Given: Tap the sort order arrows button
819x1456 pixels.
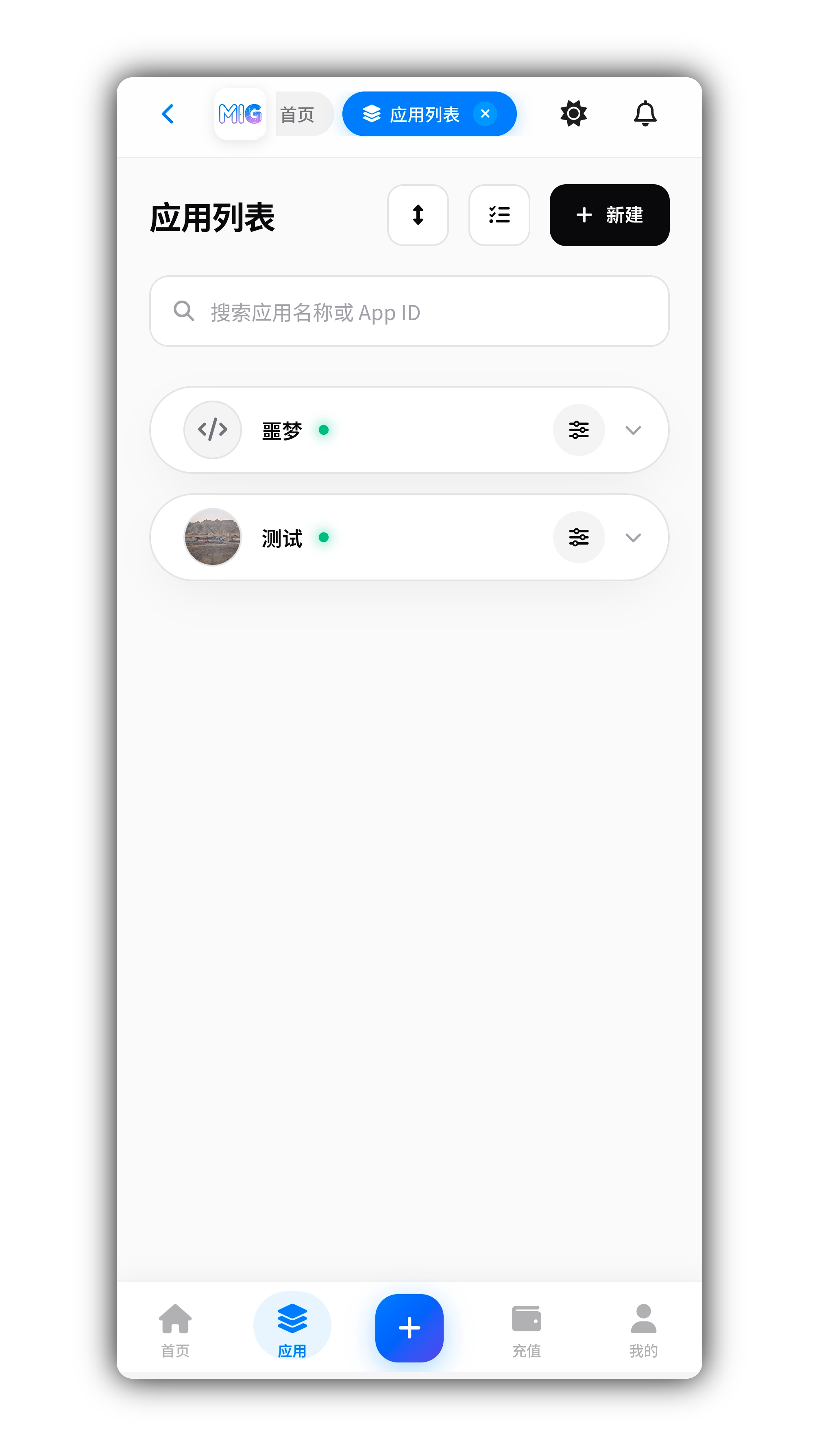Looking at the screenshot, I should coord(418,215).
